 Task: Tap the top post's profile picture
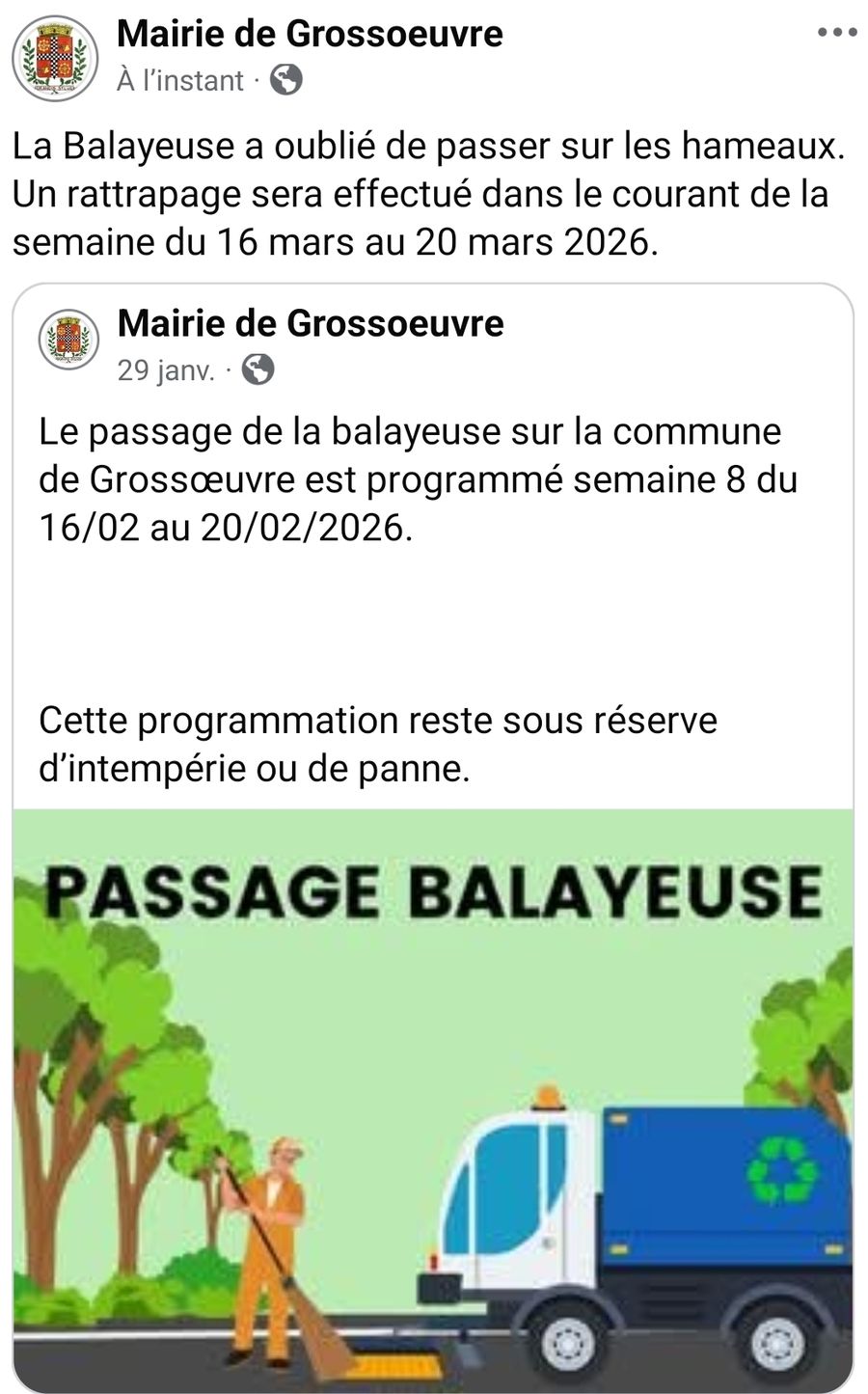tap(56, 58)
